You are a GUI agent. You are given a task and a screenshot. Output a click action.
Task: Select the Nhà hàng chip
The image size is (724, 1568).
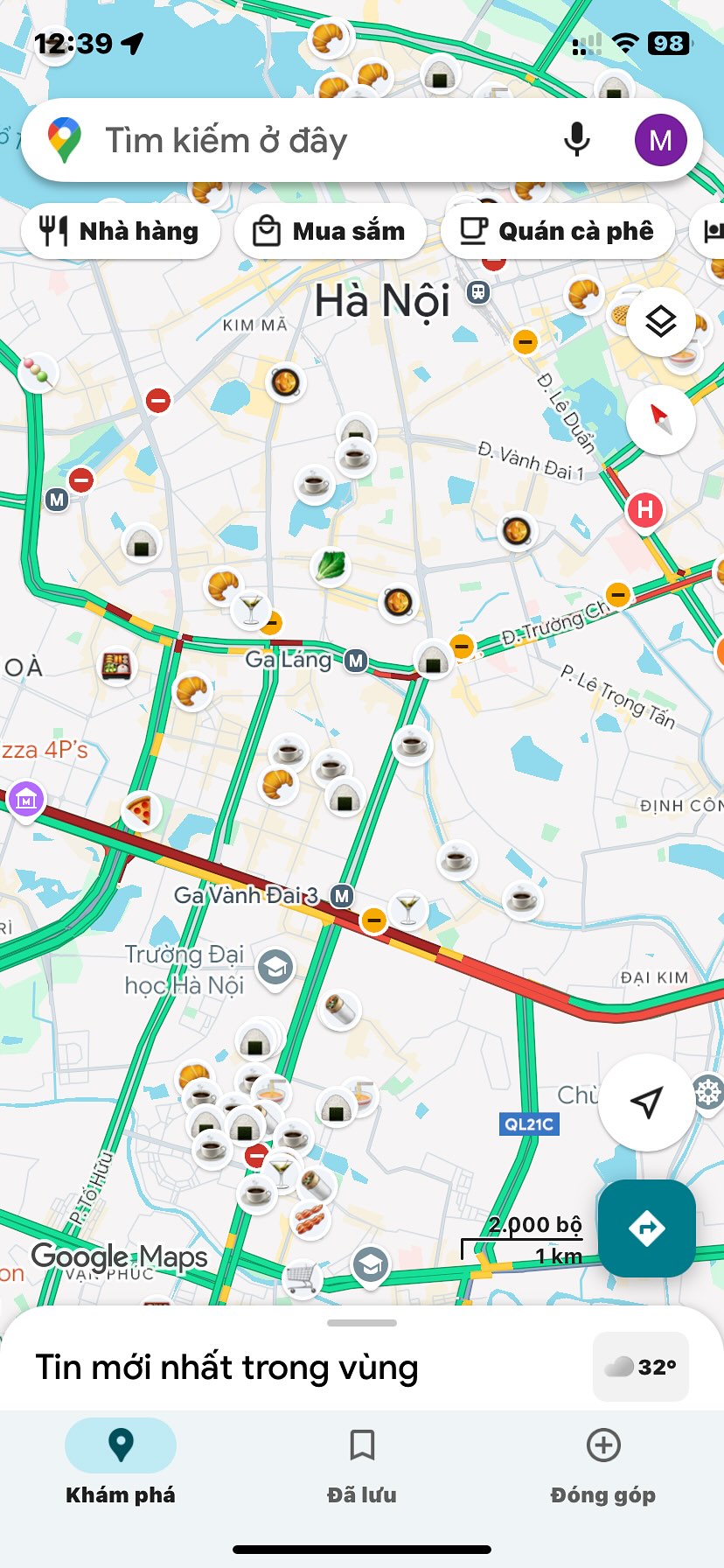[x=121, y=231]
